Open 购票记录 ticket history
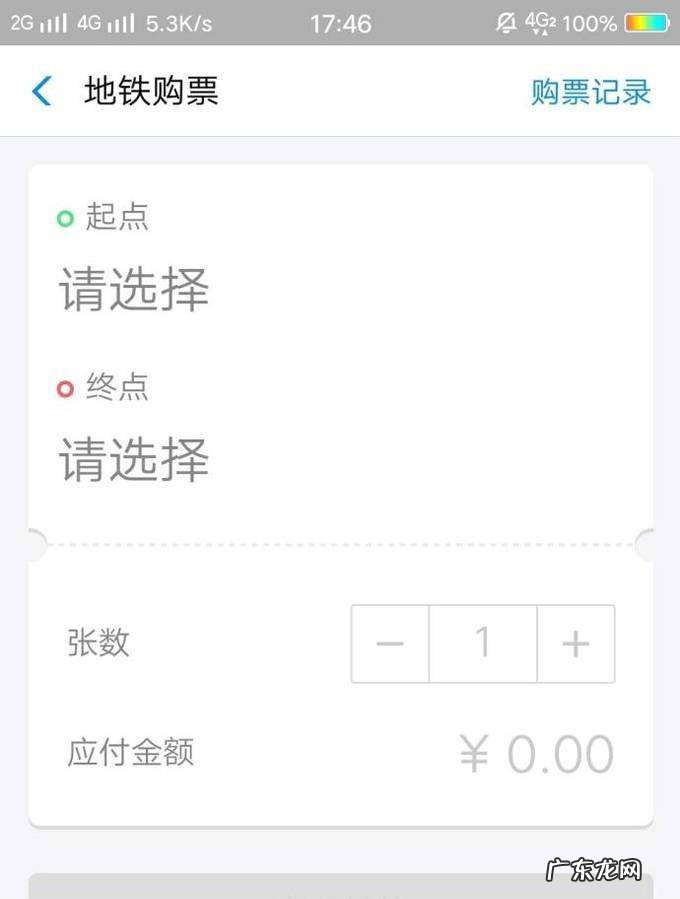 [590, 92]
